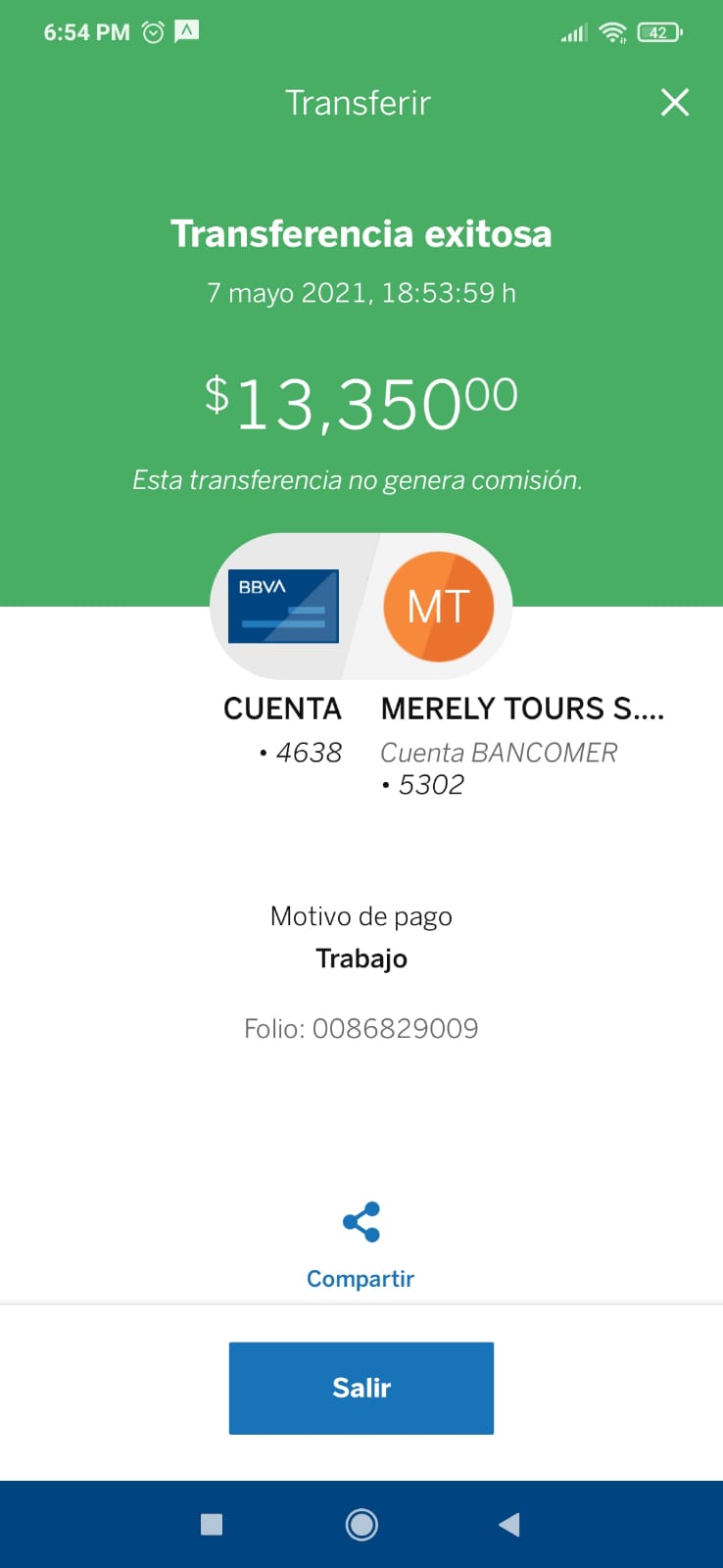Viewport: 723px width, 1568px height.
Task: Go back using the system back arrow
Action: (508, 1524)
